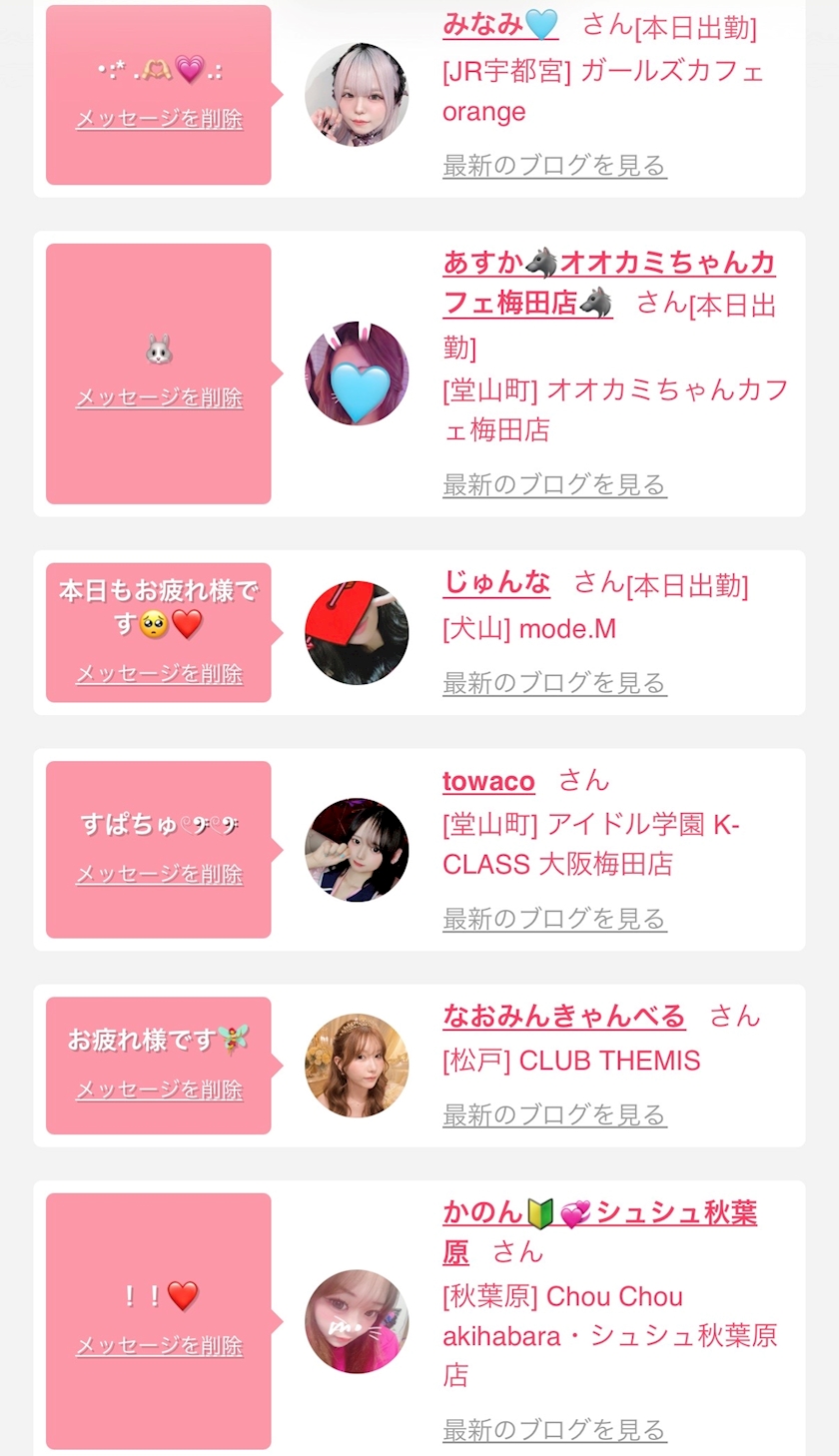Tap towaco's avatar photo
This screenshot has width=839, height=1456.
[x=357, y=850]
